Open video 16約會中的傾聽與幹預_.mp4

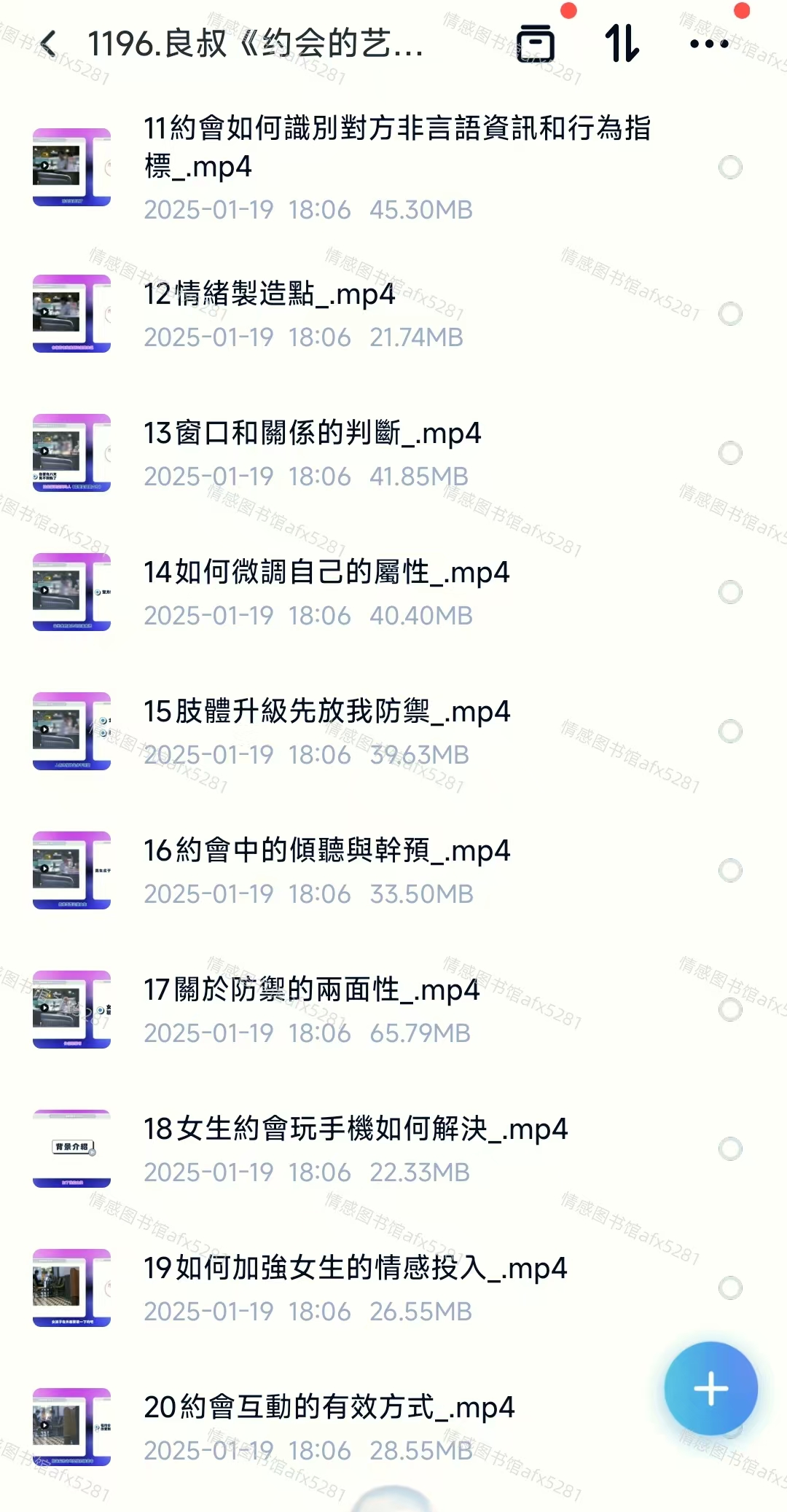click(326, 851)
